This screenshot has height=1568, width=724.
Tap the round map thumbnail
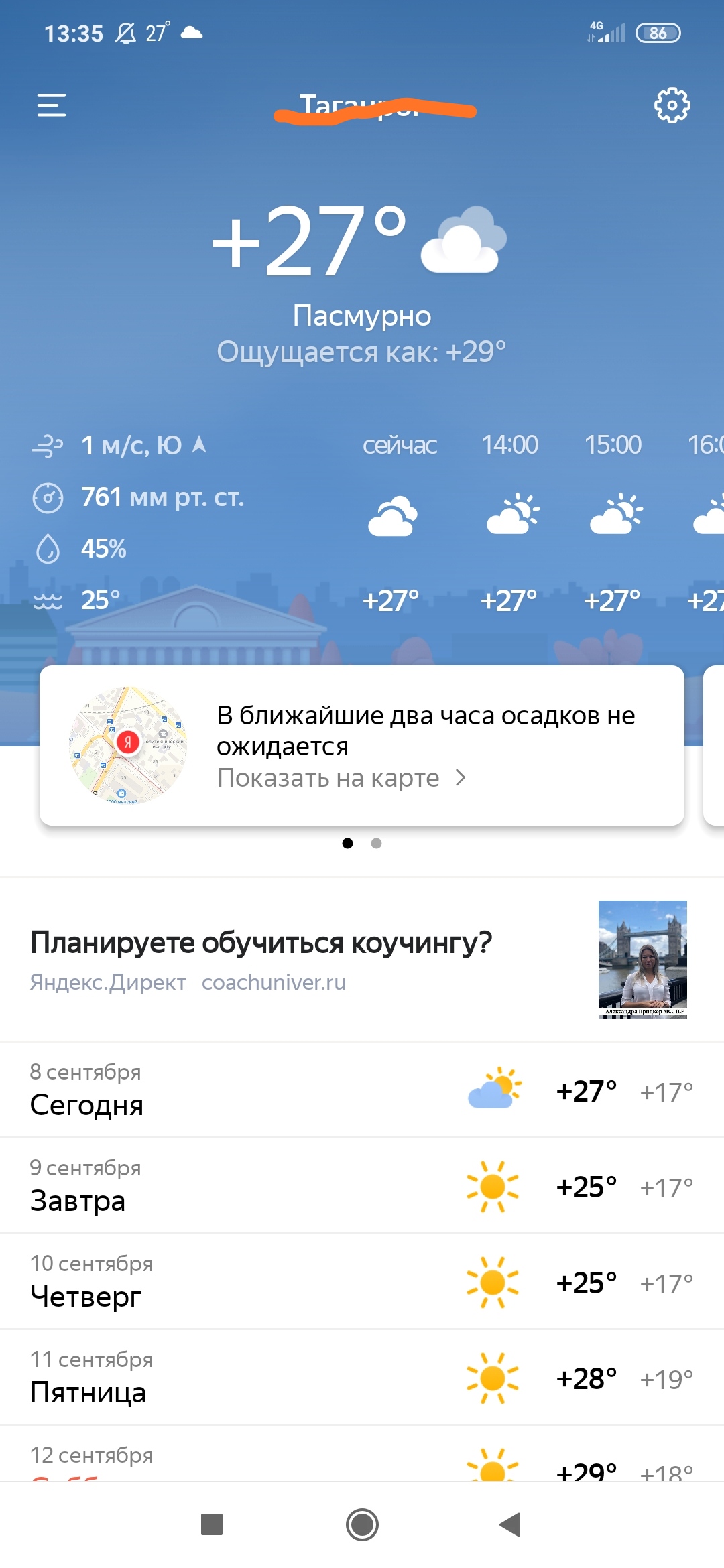coord(127,744)
